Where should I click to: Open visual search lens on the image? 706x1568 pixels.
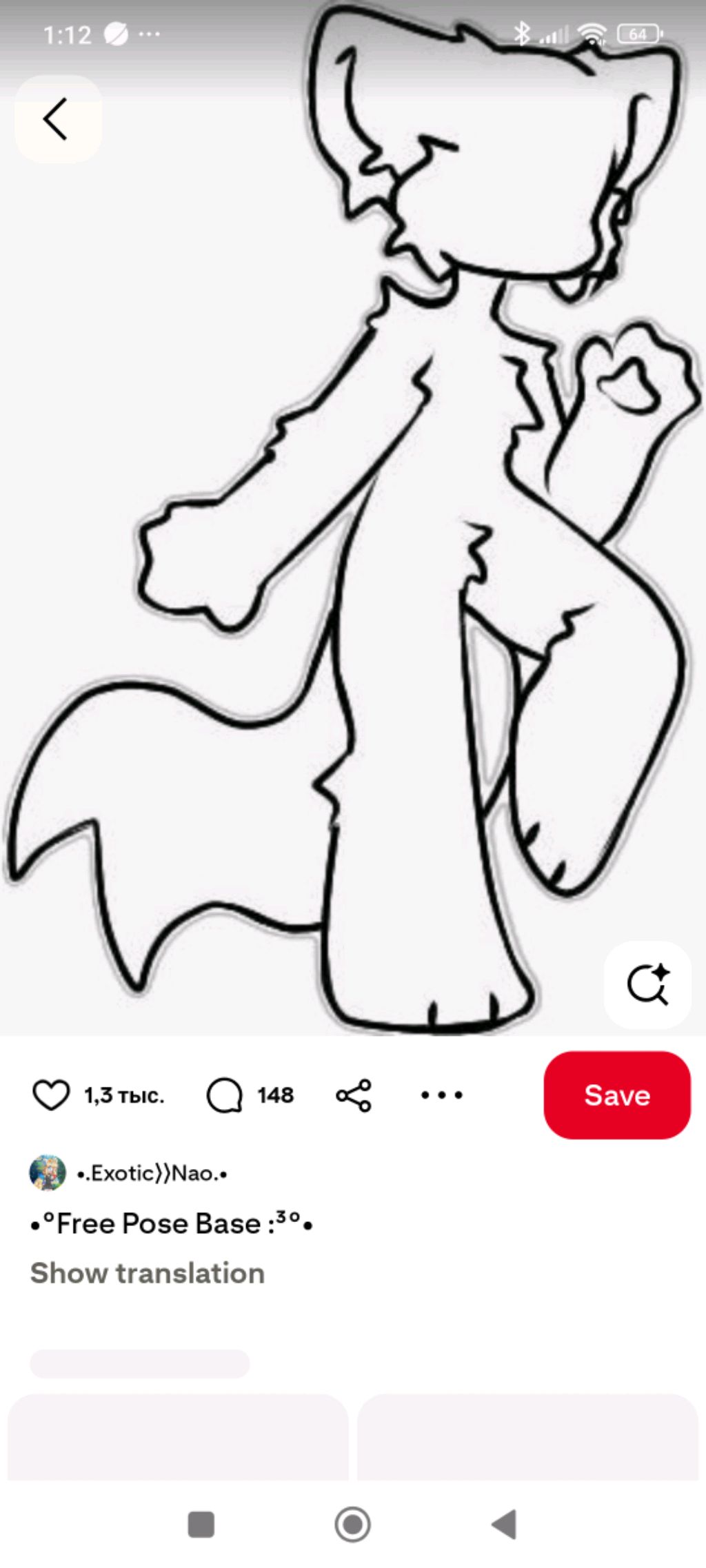(x=647, y=984)
